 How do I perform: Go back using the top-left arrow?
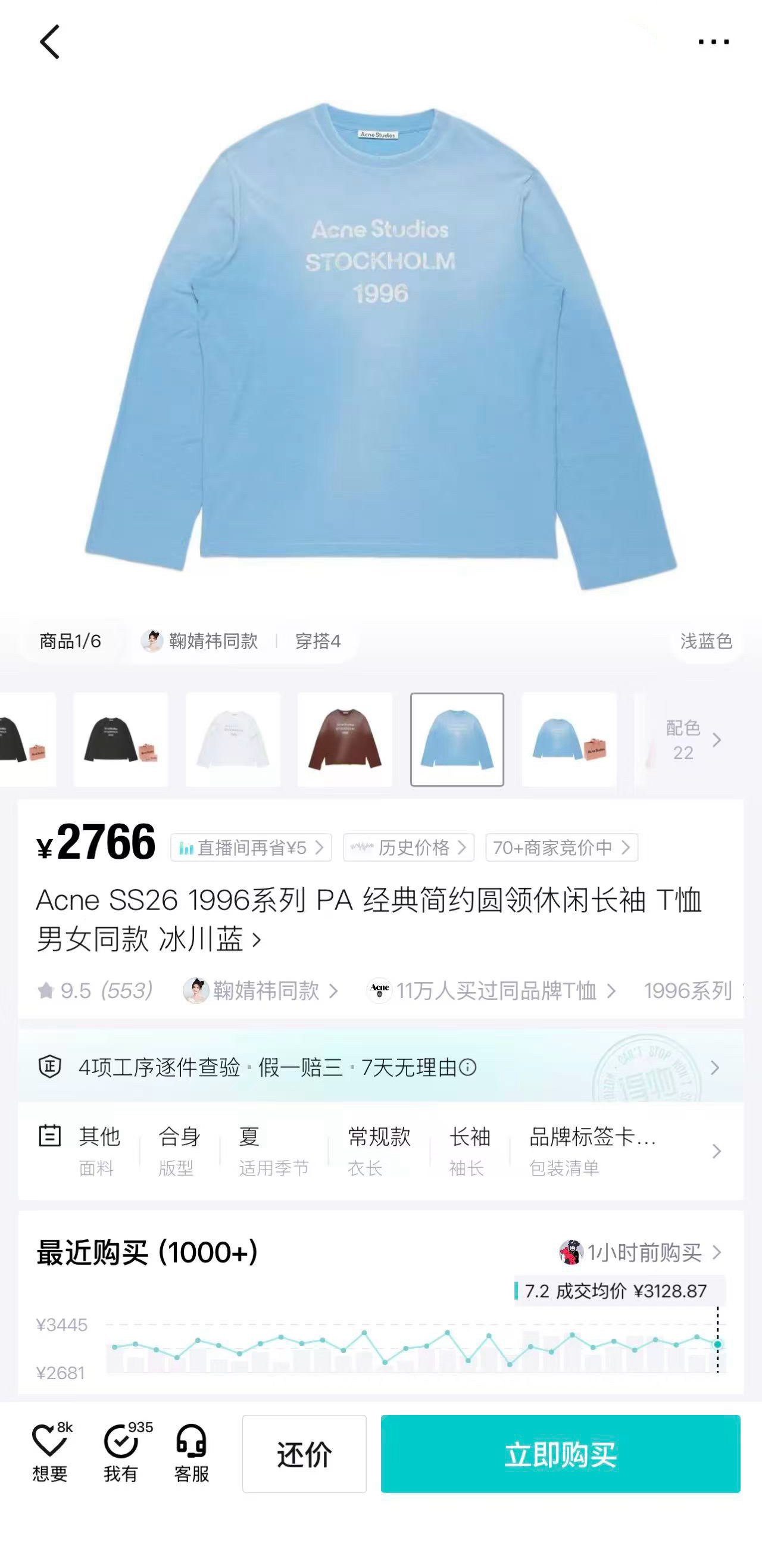pos(49,42)
